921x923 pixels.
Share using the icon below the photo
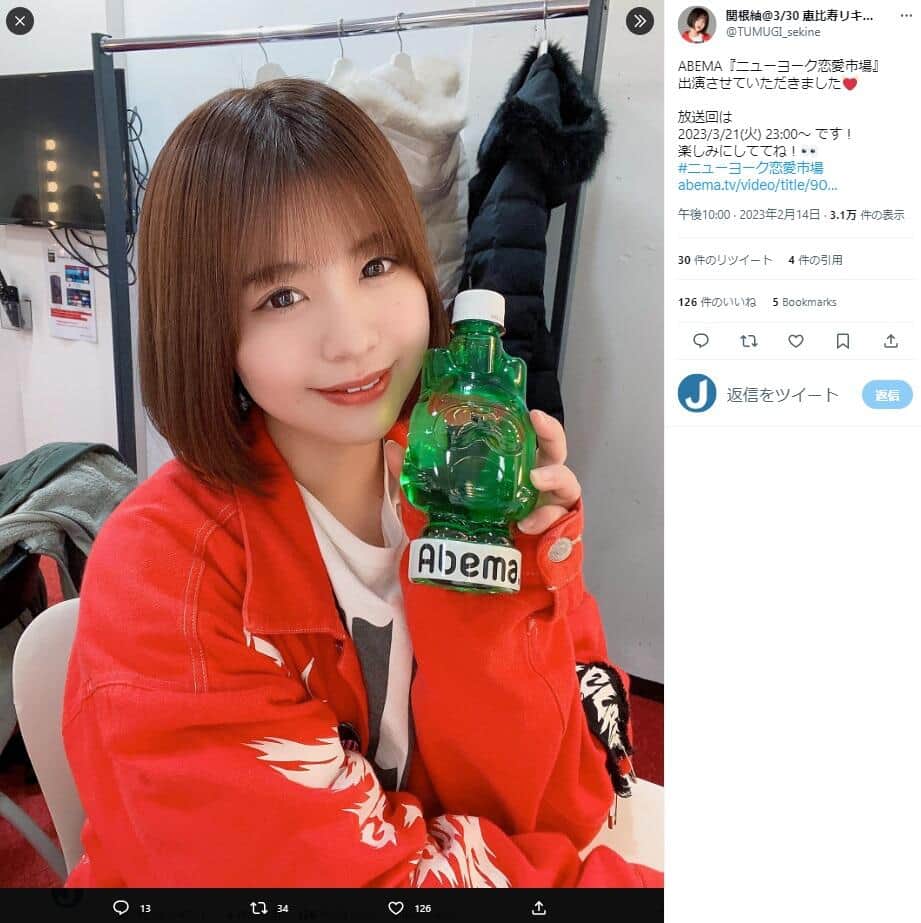(x=539, y=907)
